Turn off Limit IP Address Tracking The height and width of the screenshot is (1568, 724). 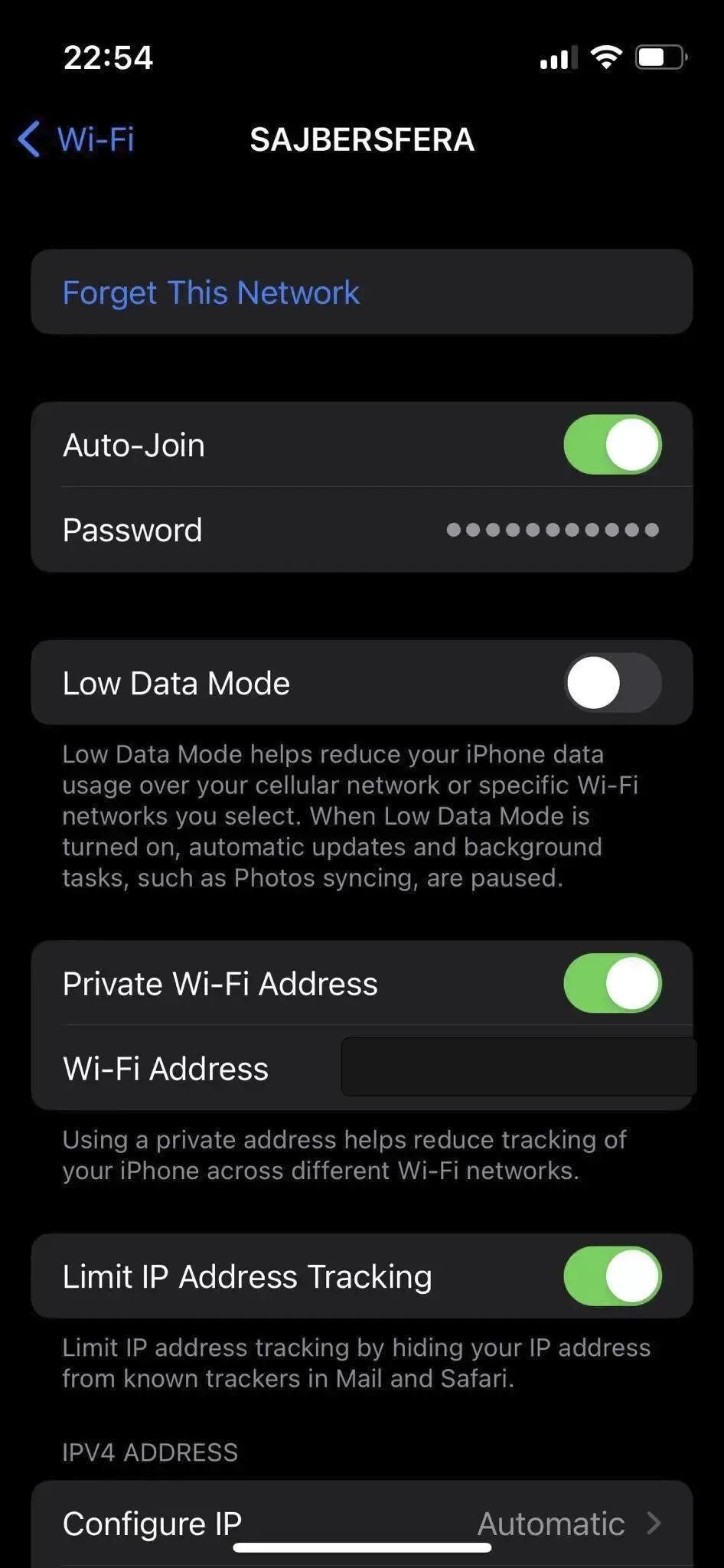(612, 1276)
